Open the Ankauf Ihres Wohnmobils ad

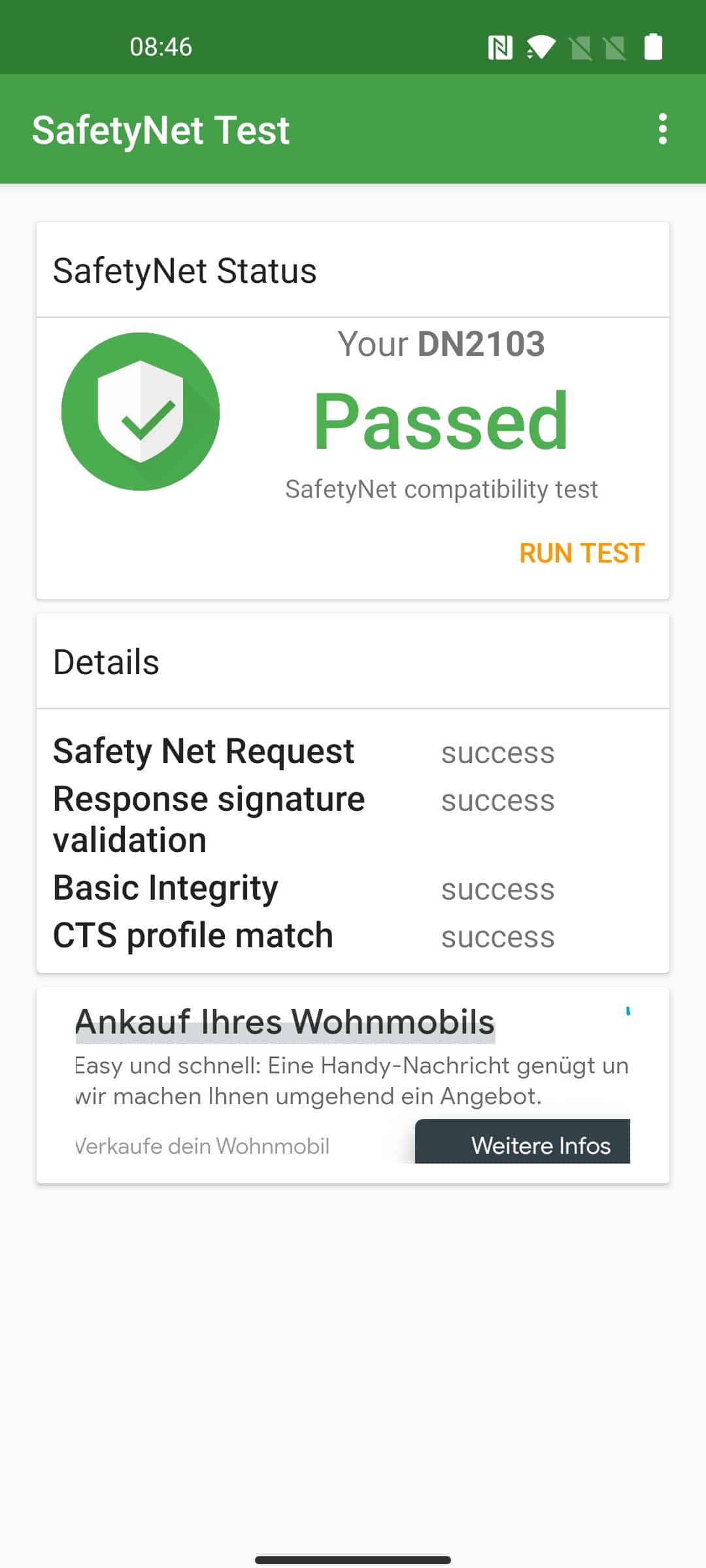pyautogui.click(x=285, y=1022)
